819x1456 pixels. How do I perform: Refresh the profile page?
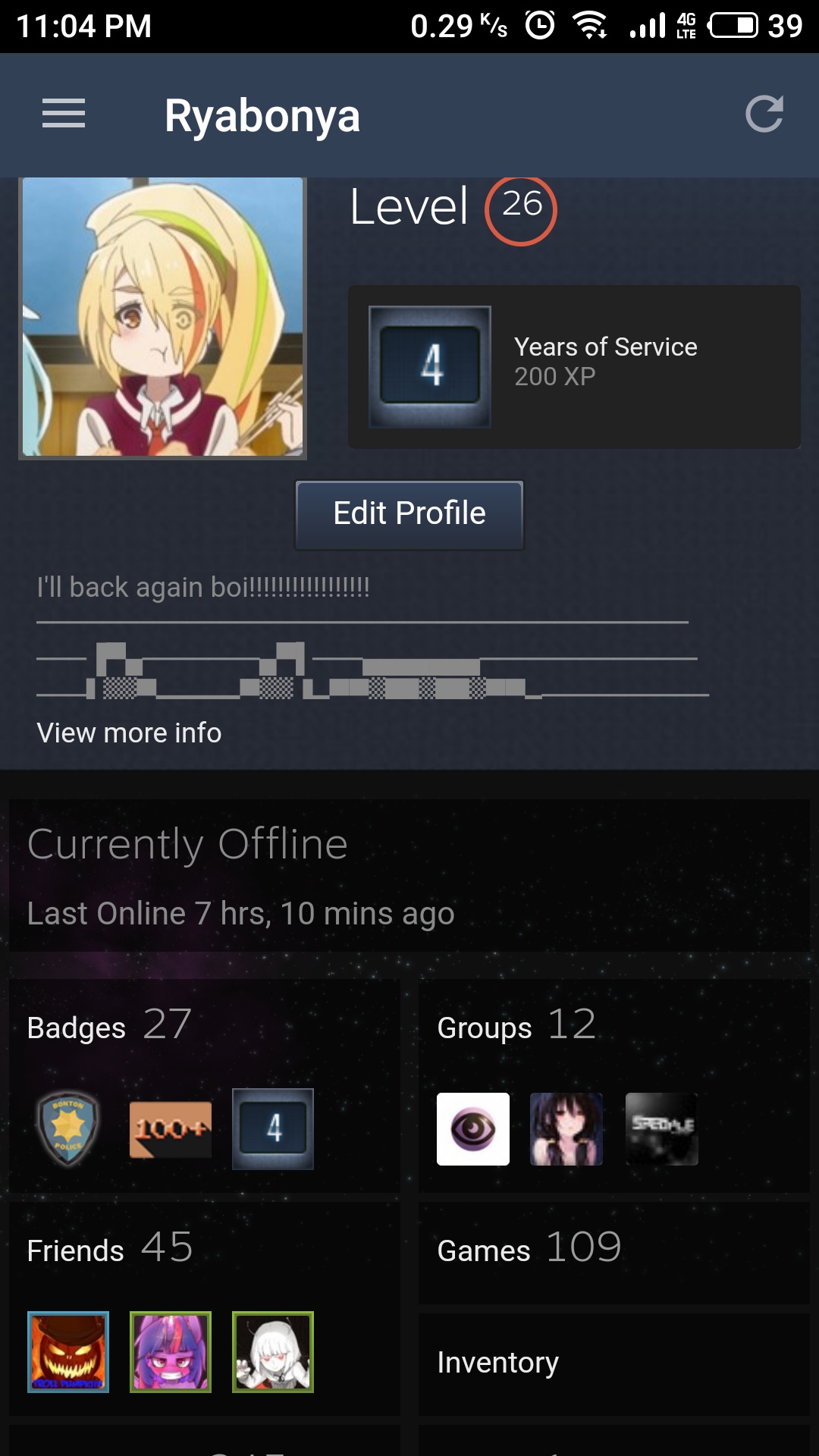[764, 114]
